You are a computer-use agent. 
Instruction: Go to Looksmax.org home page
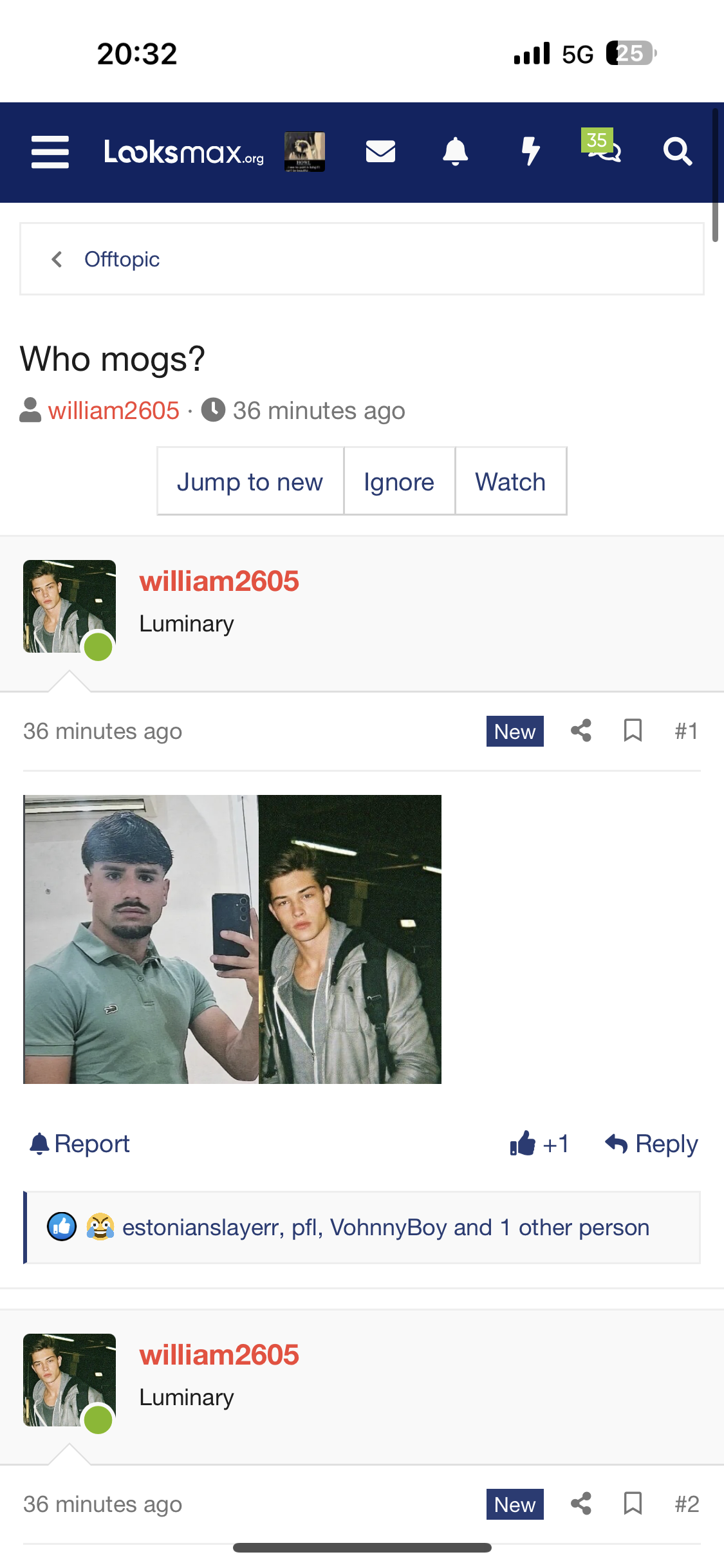click(x=184, y=152)
